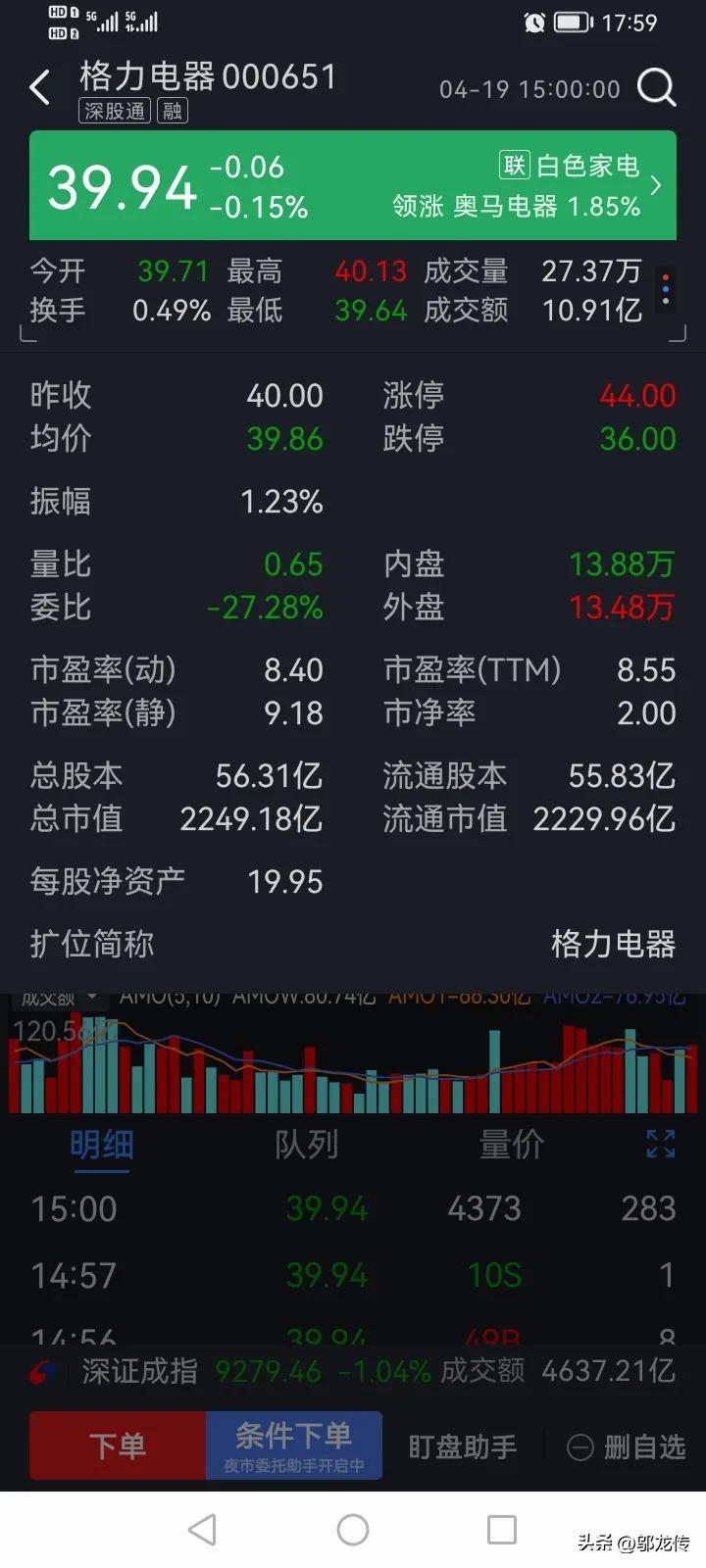Viewport: 706px width, 1568px height.
Task: Switch to the 量价 tab
Action: click(x=510, y=1144)
